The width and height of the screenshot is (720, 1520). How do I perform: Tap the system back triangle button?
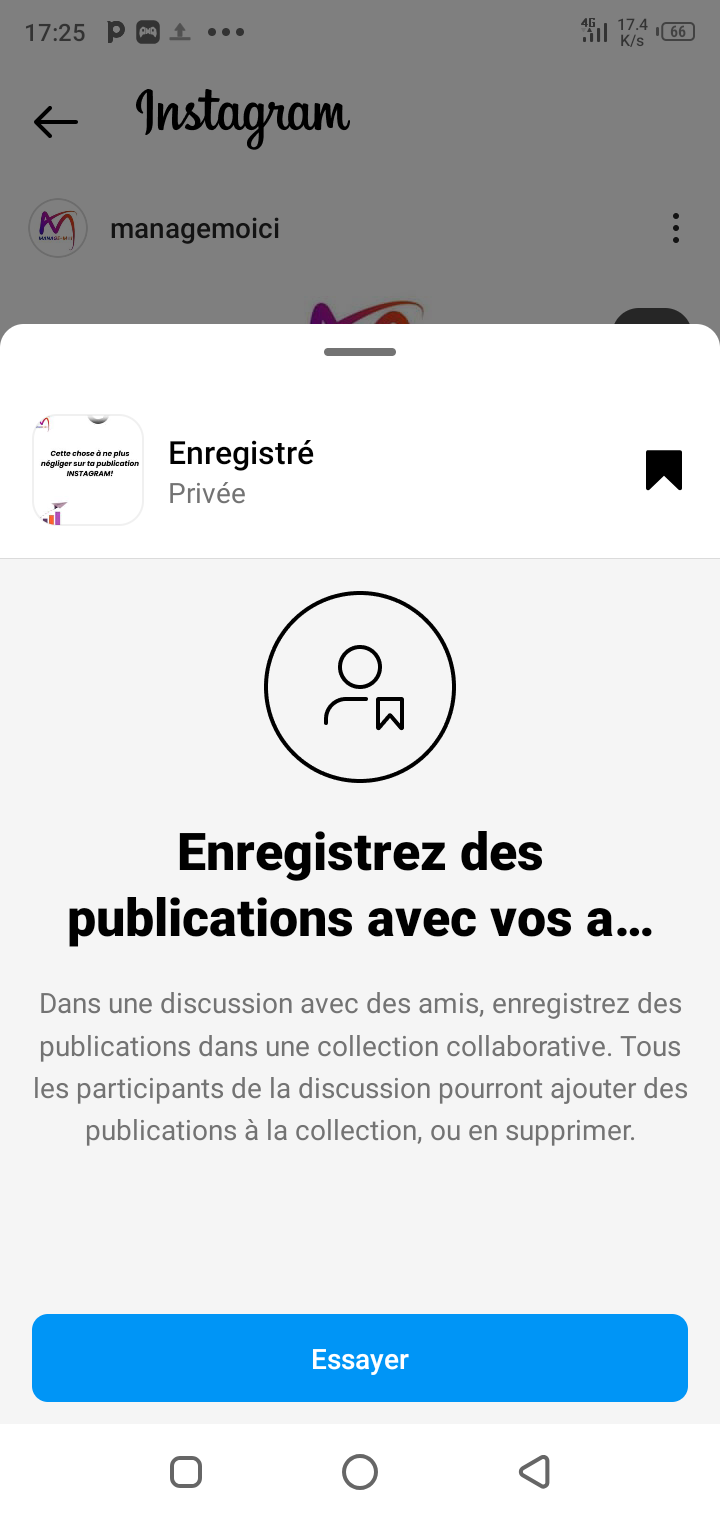tap(534, 1471)
